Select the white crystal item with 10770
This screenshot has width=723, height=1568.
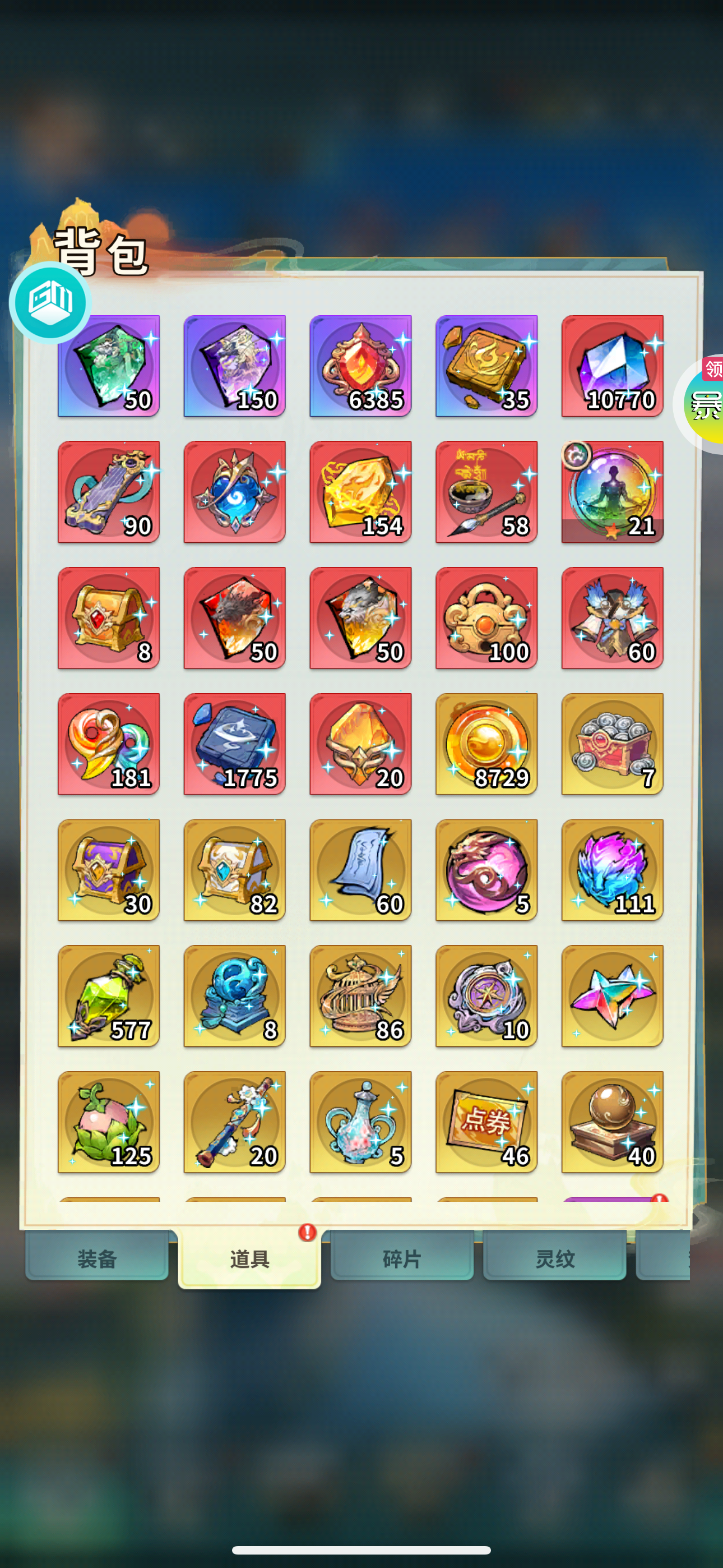click(612, 366)
